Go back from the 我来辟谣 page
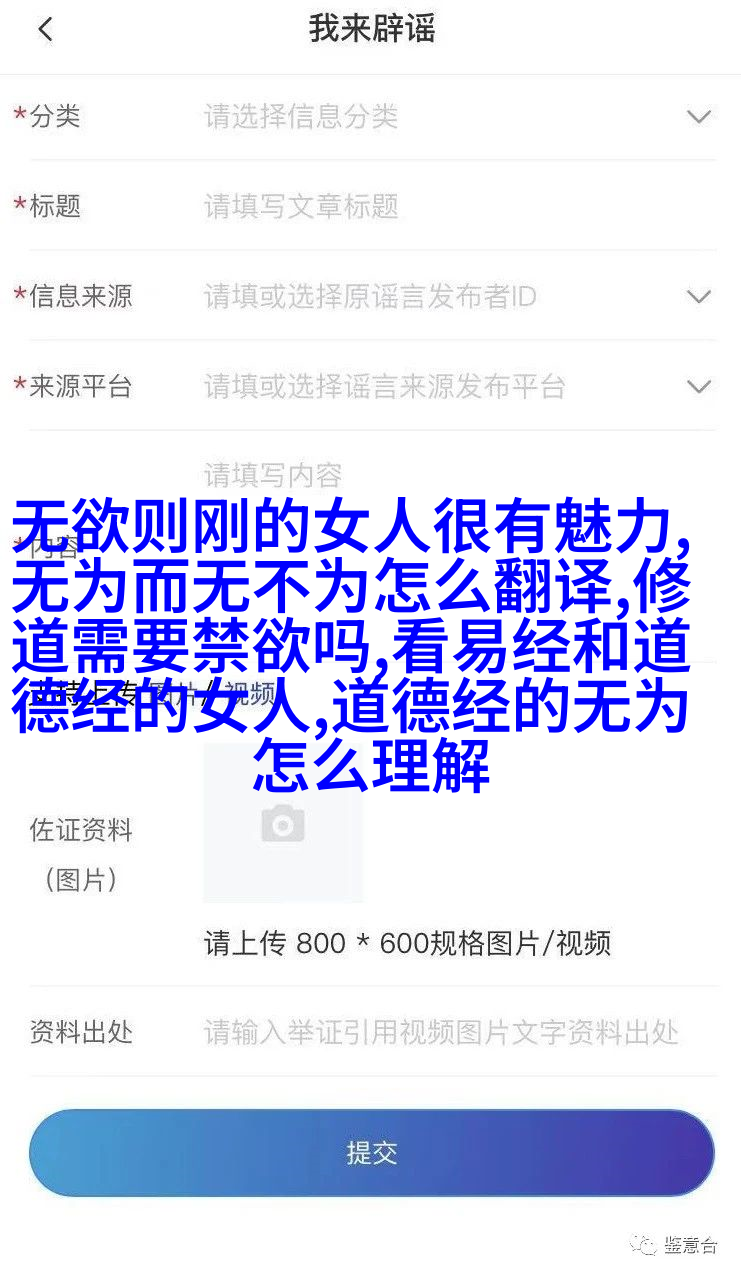Screen dimensions: 741x1277 pyautogui.click(x=45, y=30)
